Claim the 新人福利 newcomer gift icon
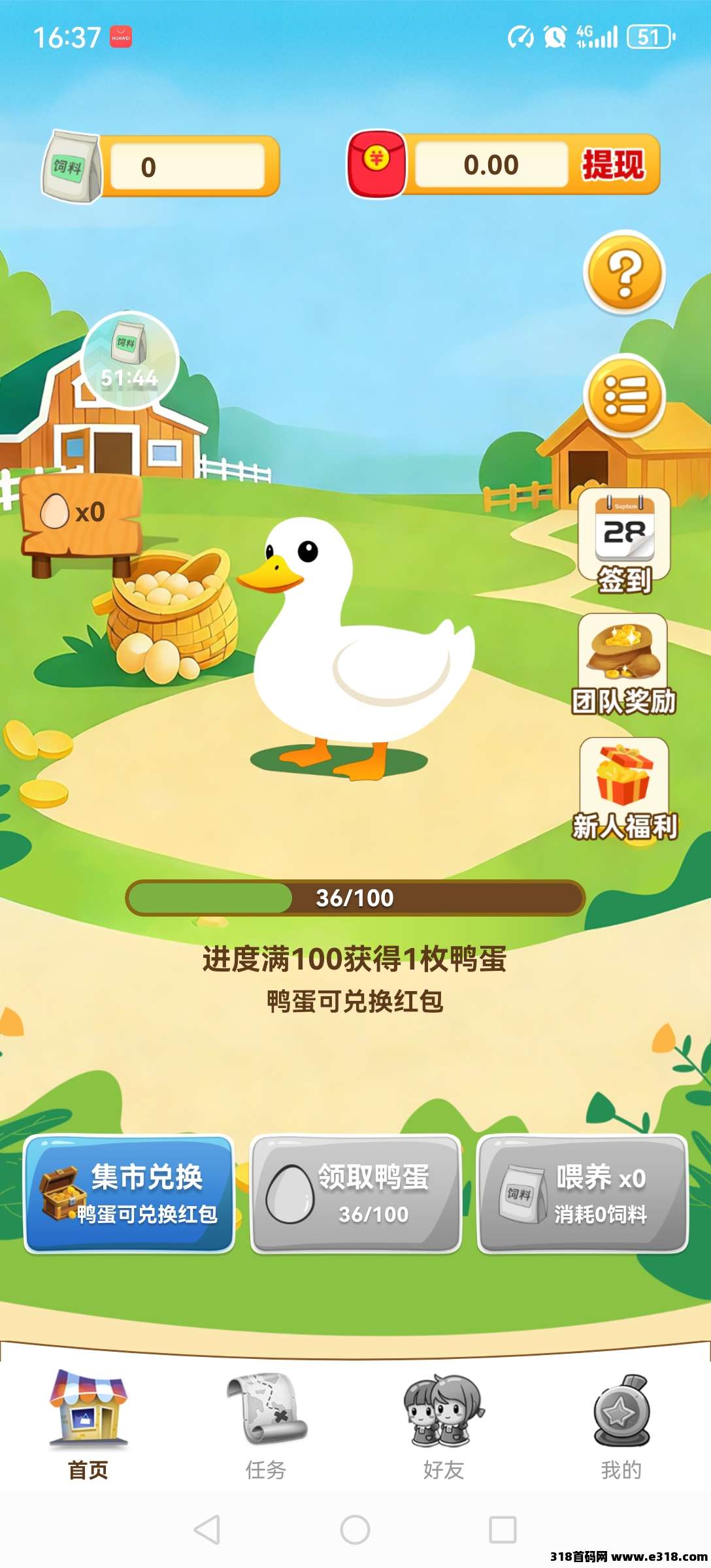Viewport: 711px width, 1568px height. [x=625, y=791]
